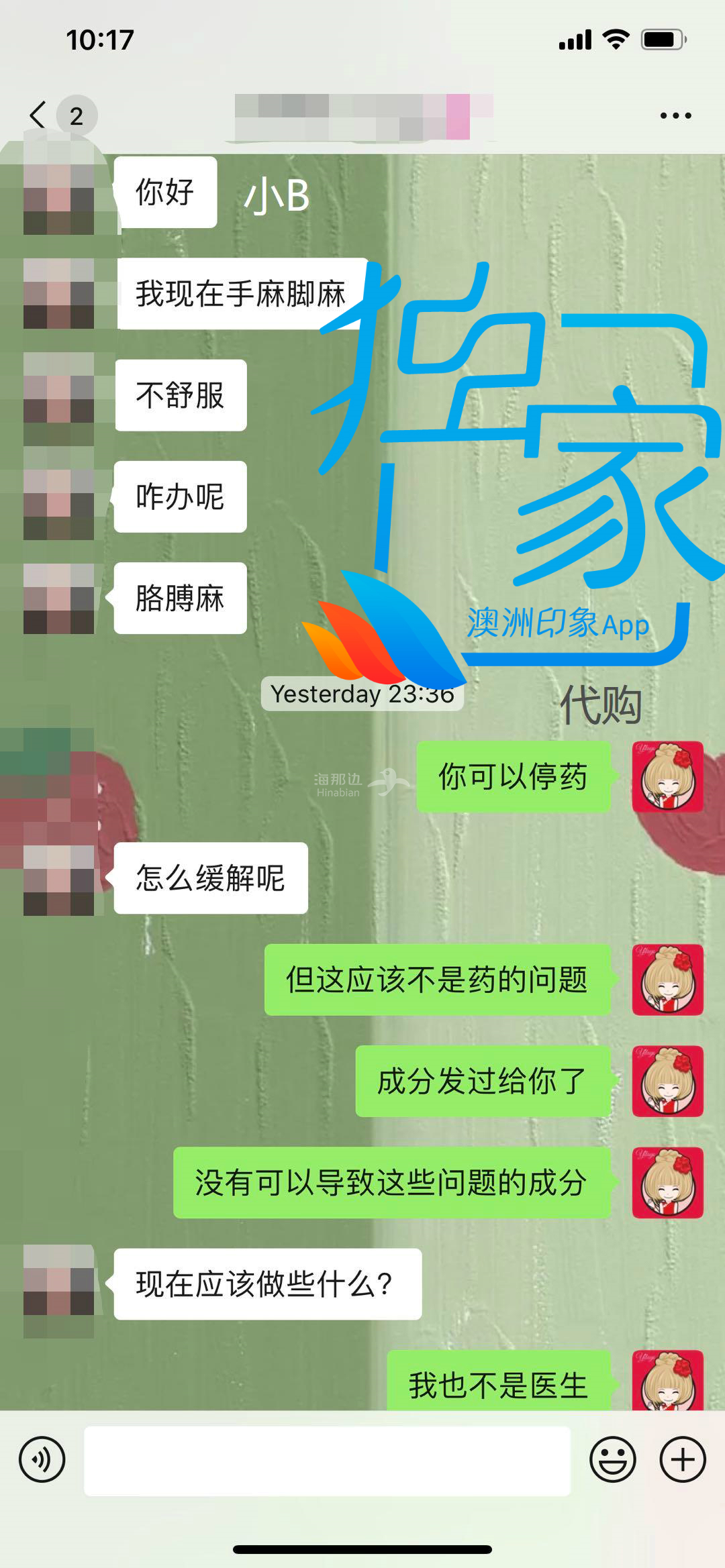Focus the message text field

point(327,1461)
